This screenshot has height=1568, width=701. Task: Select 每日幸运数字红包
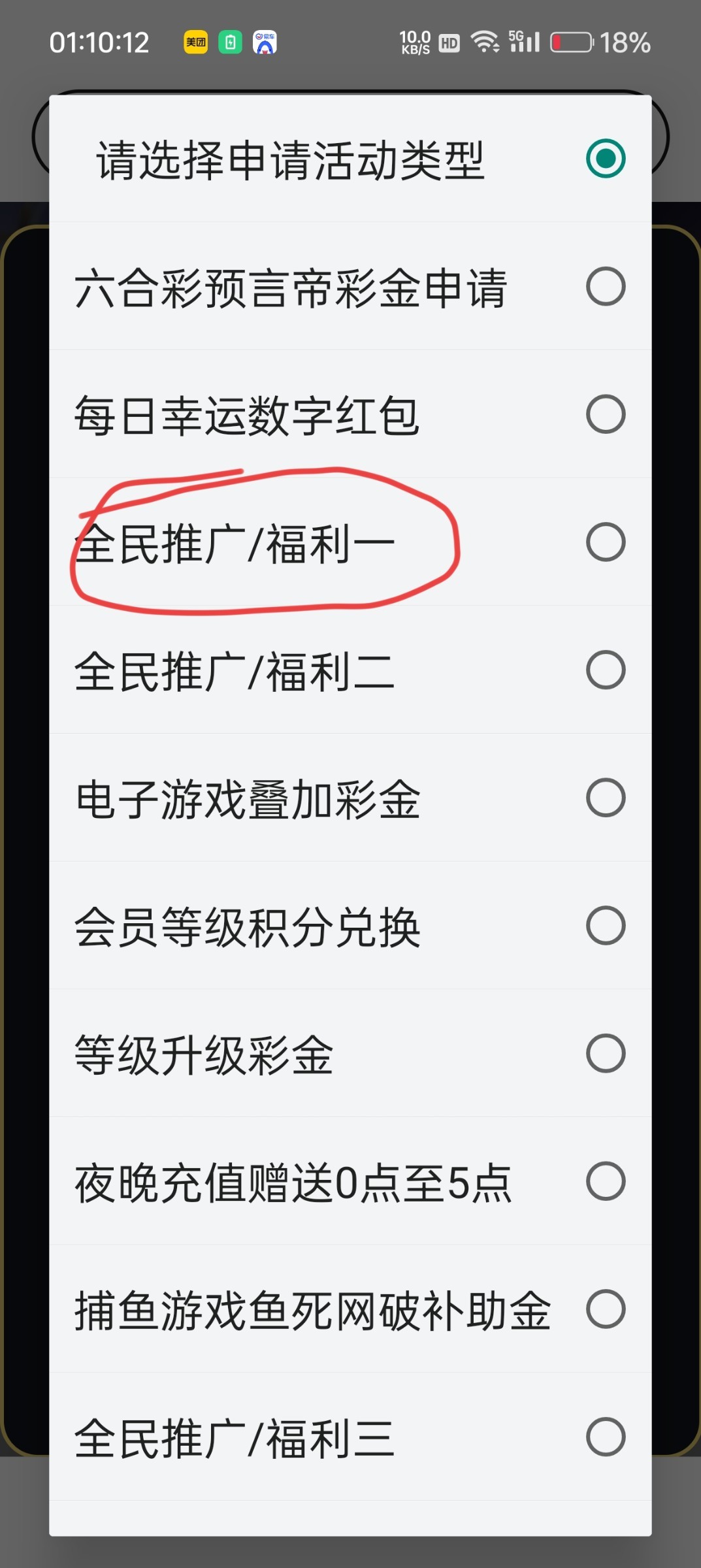350,415
